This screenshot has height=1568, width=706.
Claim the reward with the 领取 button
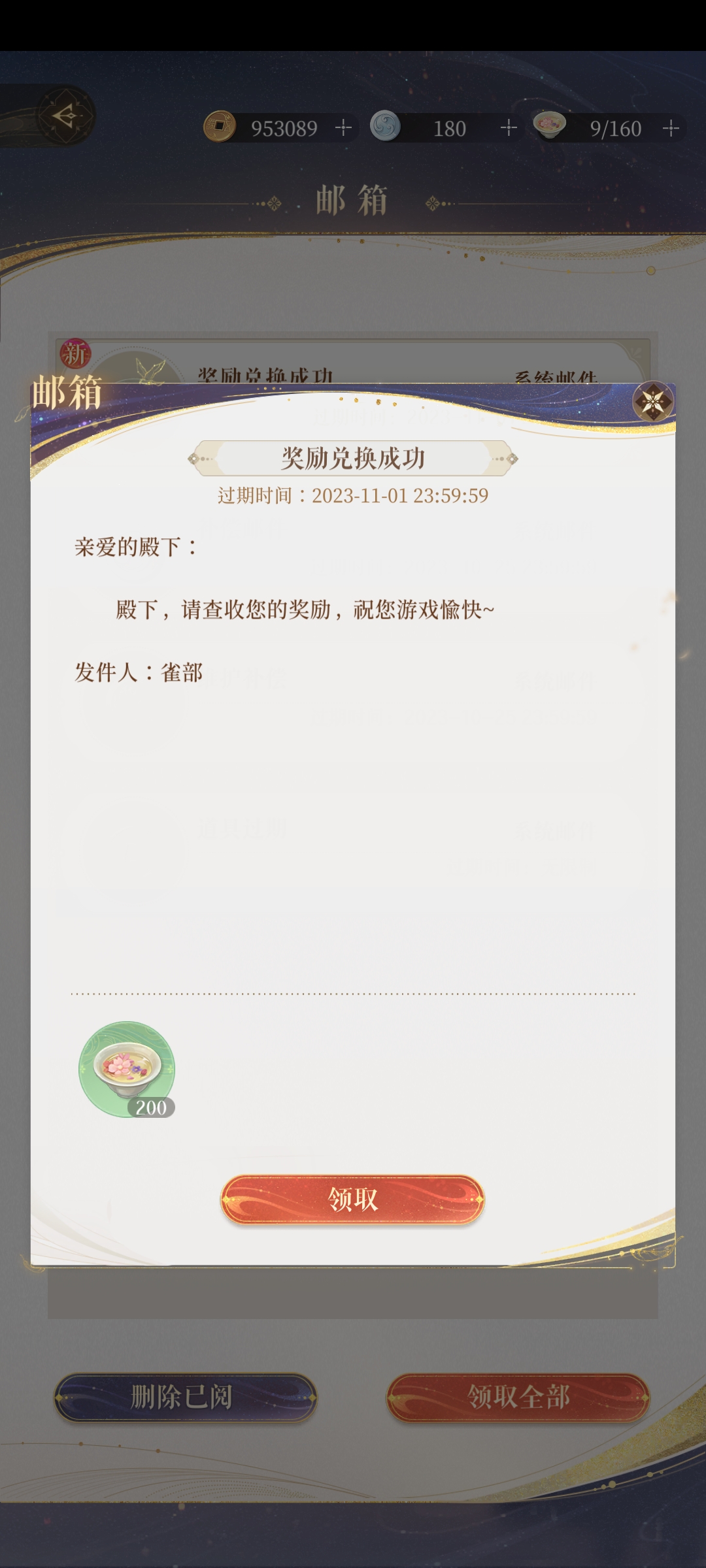coord(352,1200)
